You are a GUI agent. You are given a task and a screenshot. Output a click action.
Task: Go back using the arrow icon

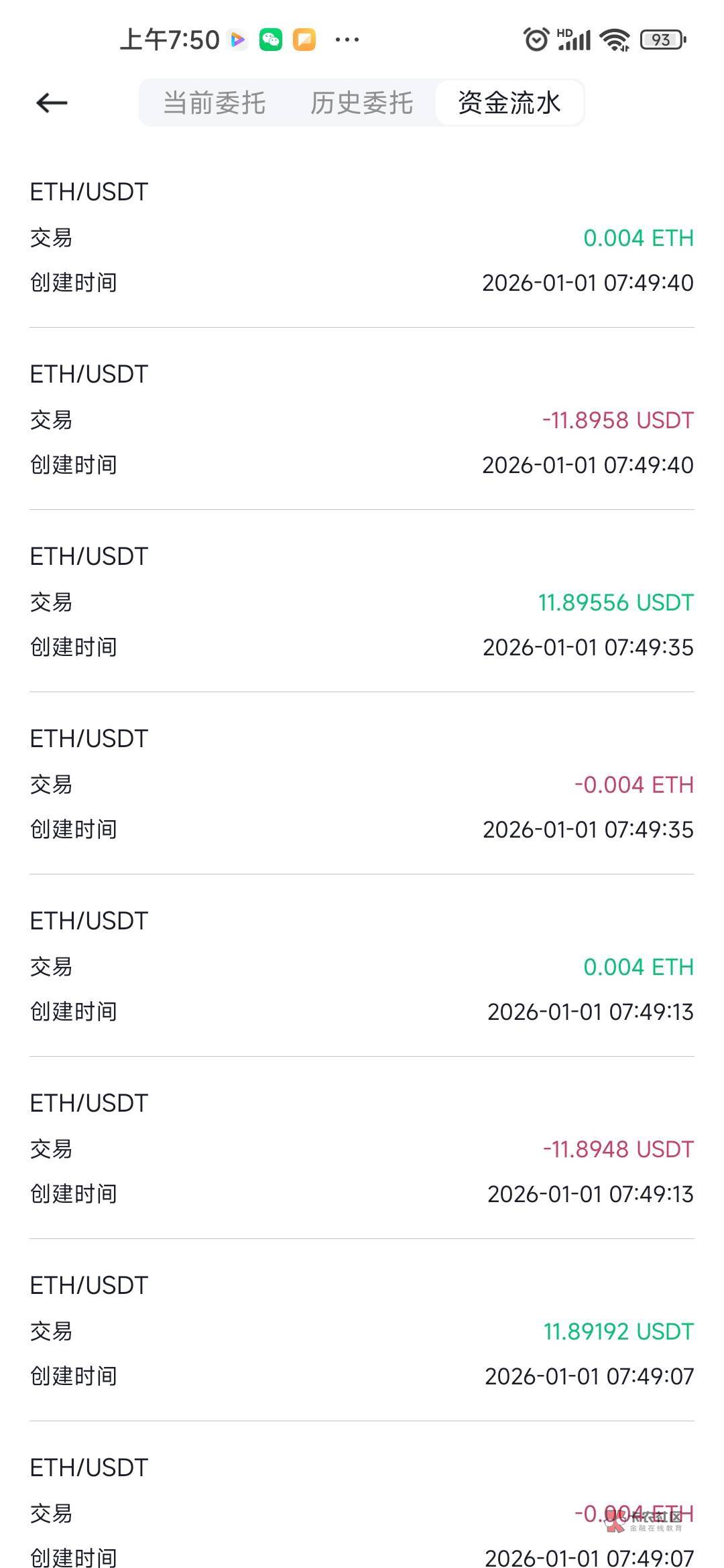coord(52,103)
